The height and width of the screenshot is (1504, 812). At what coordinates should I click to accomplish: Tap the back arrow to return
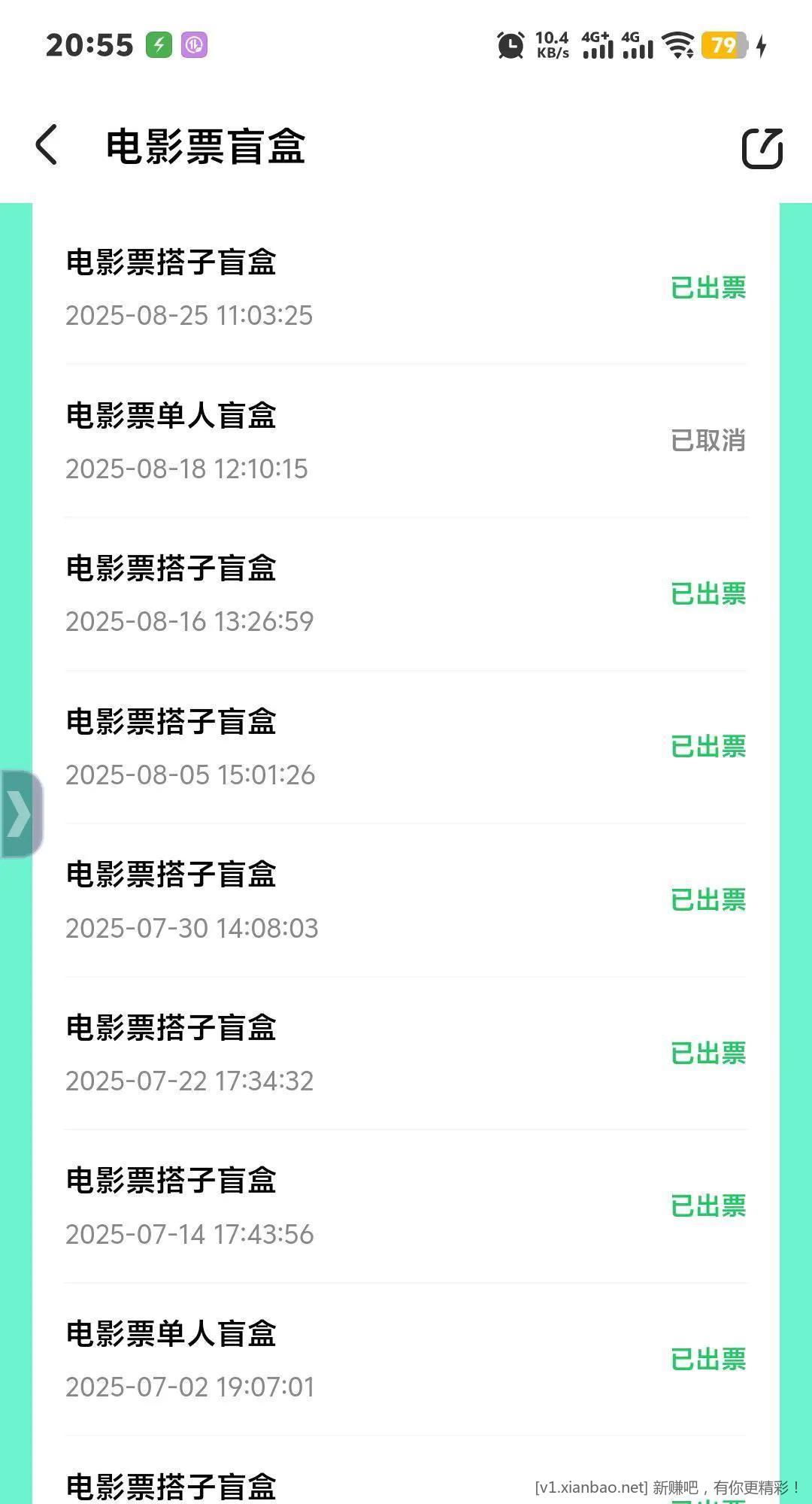pyautogui.click(x=45, y=146)
